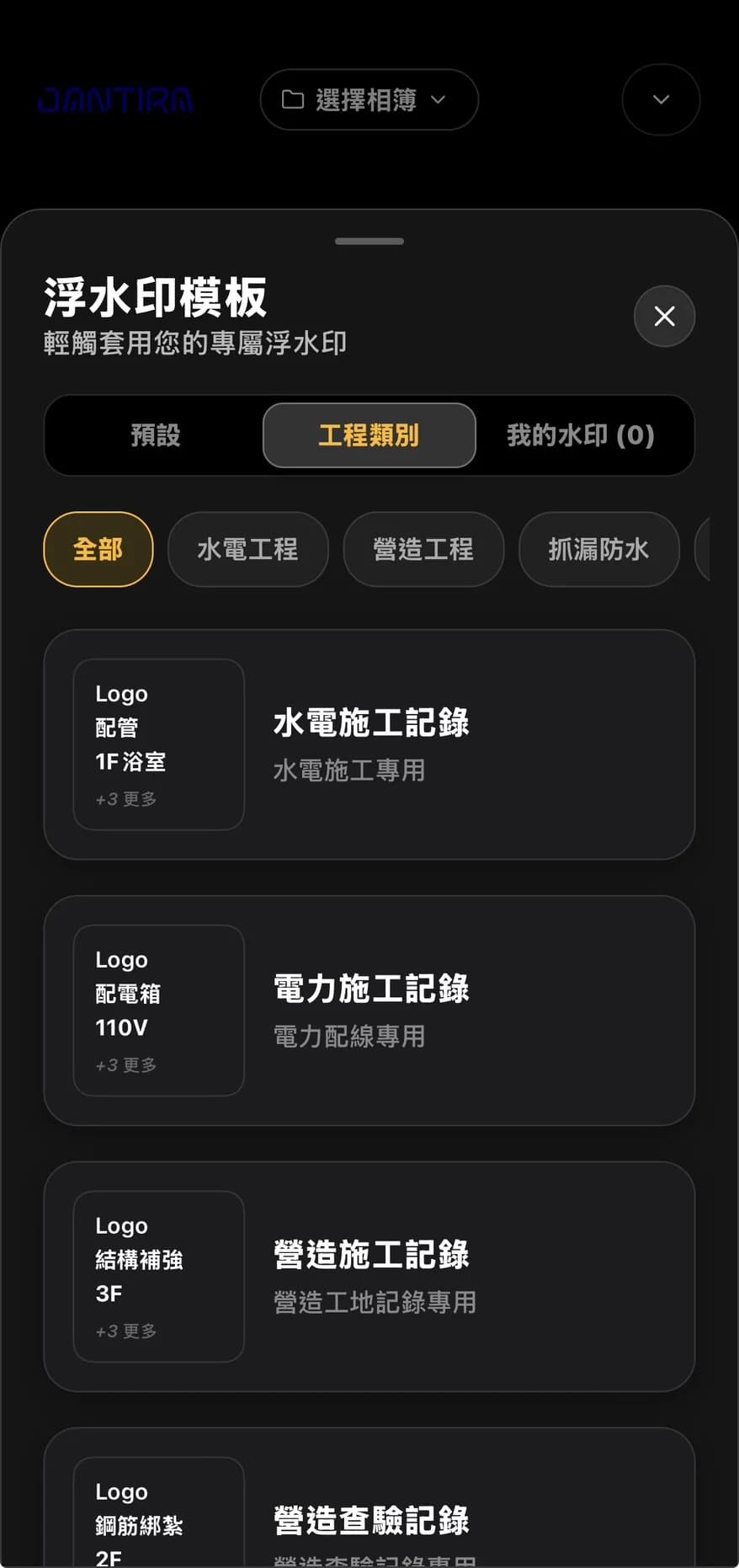
Task: Choose the 營造施工記錄 template card
Action: coord(369,1277)
